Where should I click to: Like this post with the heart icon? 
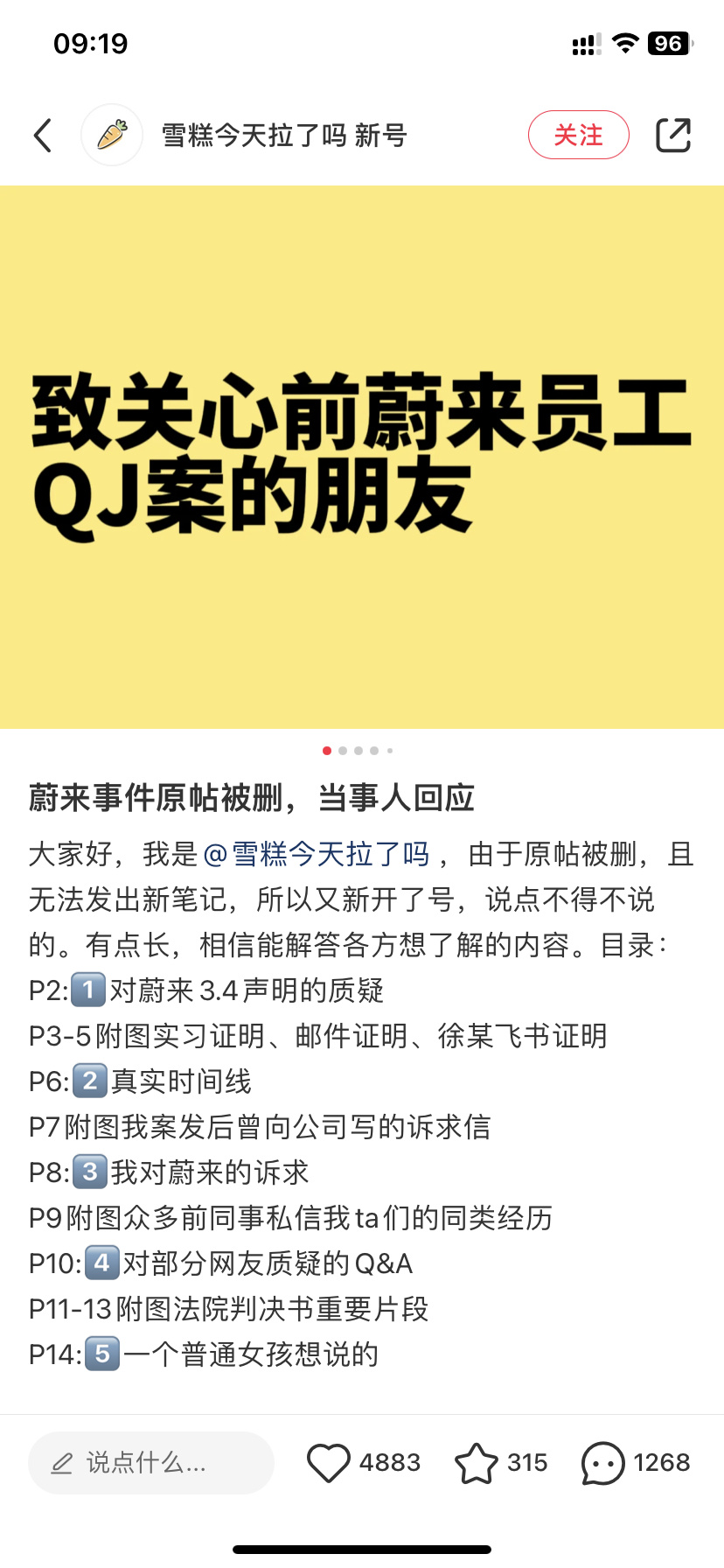[329, 1462]
